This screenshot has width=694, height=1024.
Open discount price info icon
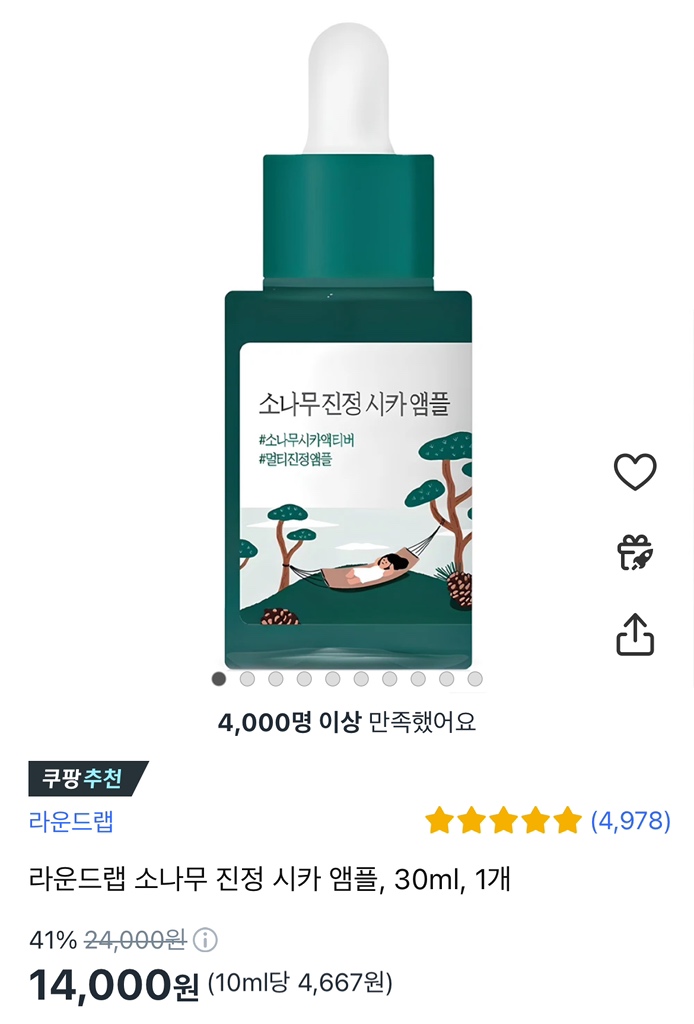tap(205, 940)
